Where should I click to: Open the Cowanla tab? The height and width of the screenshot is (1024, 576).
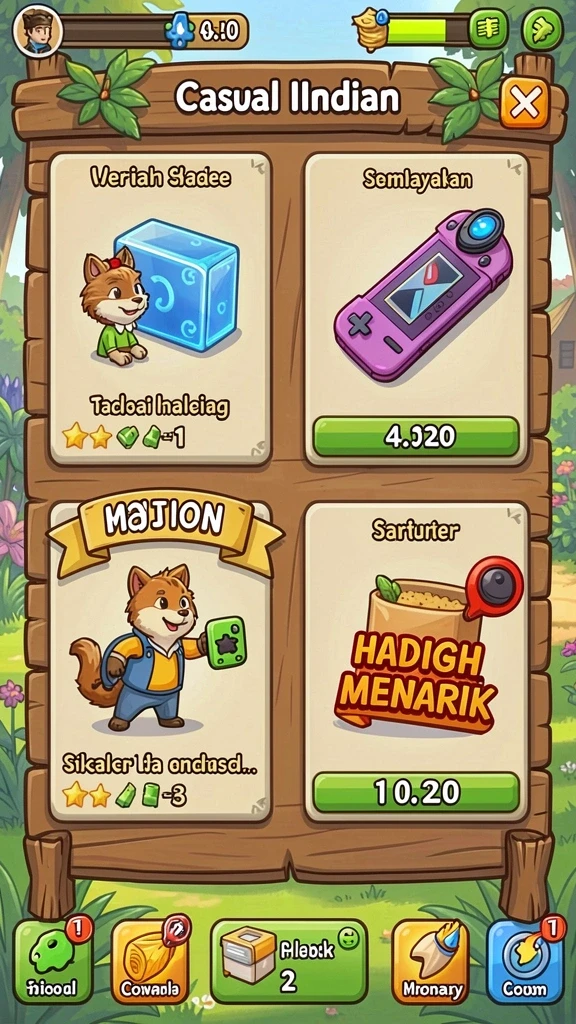[x=150, y=961]
